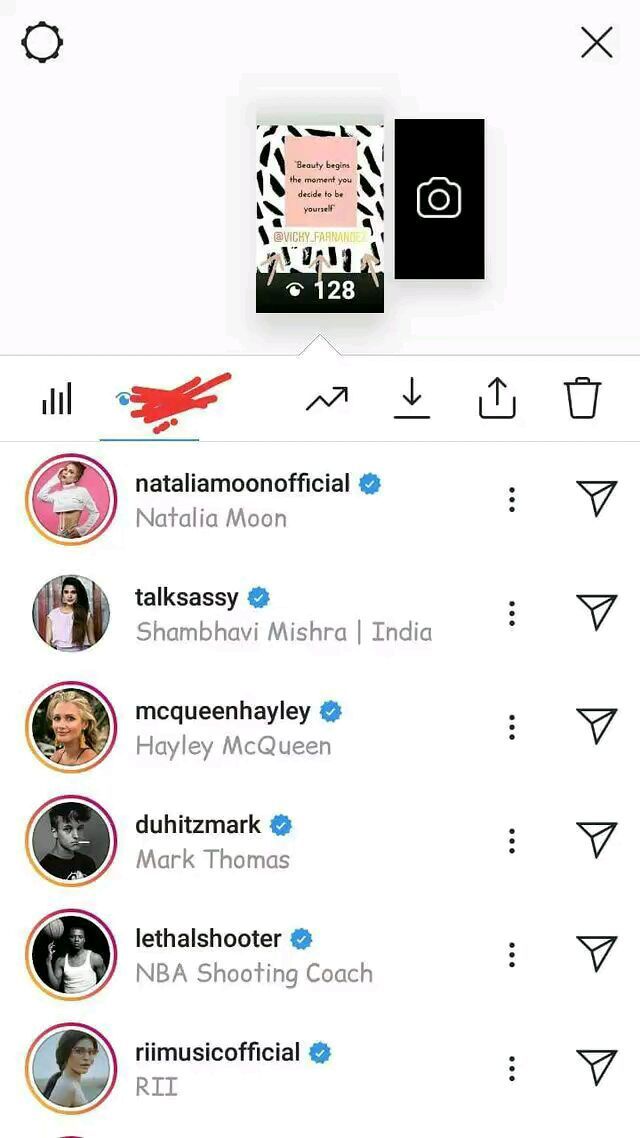The width and height of the screenshot is (640, 1138).
Task: Open more options for lethalshooter
Action: pyautogui.click(x=512, y=955)
